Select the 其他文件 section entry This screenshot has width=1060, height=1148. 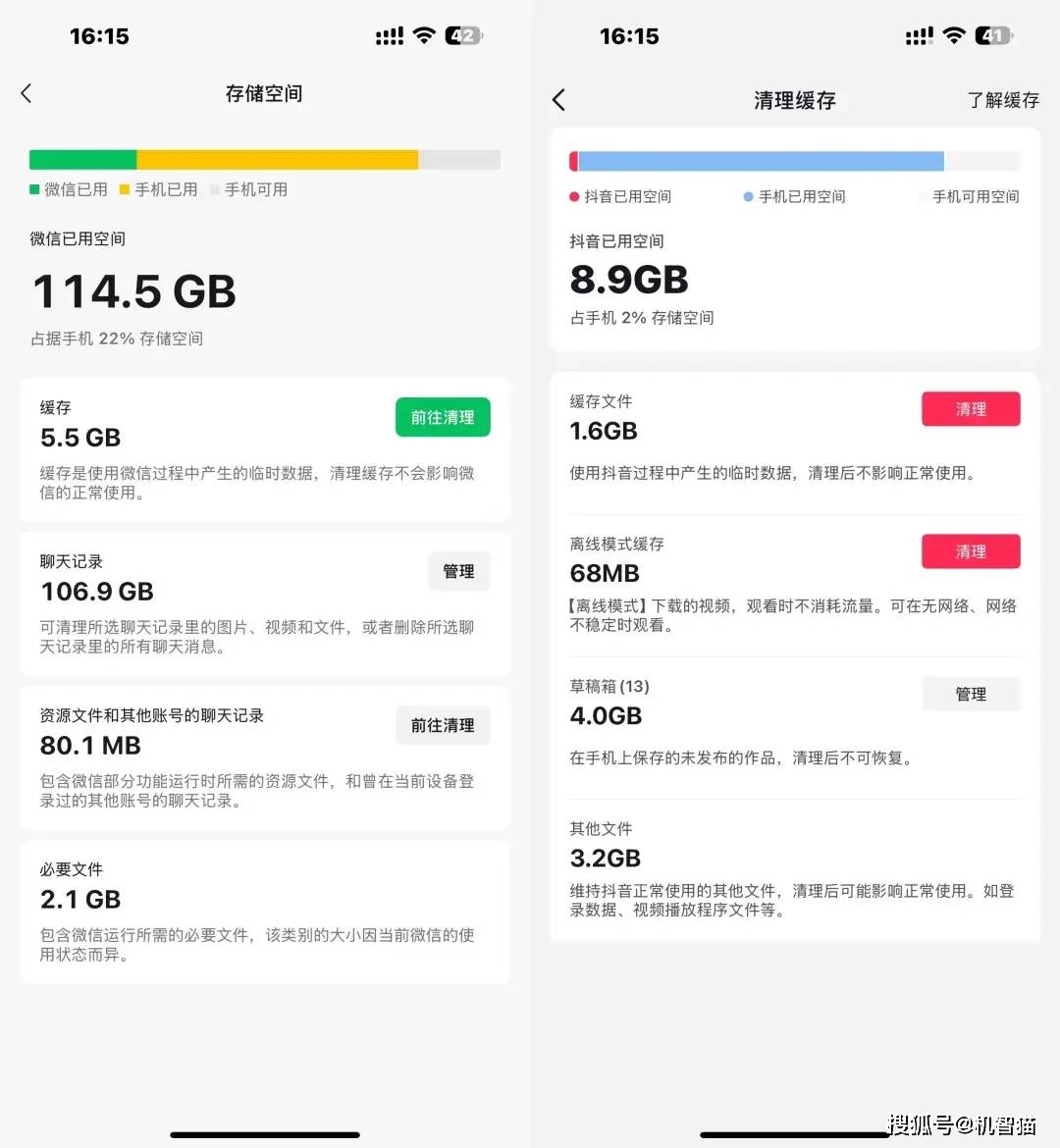pyautogui.click(x=794, y=869)
